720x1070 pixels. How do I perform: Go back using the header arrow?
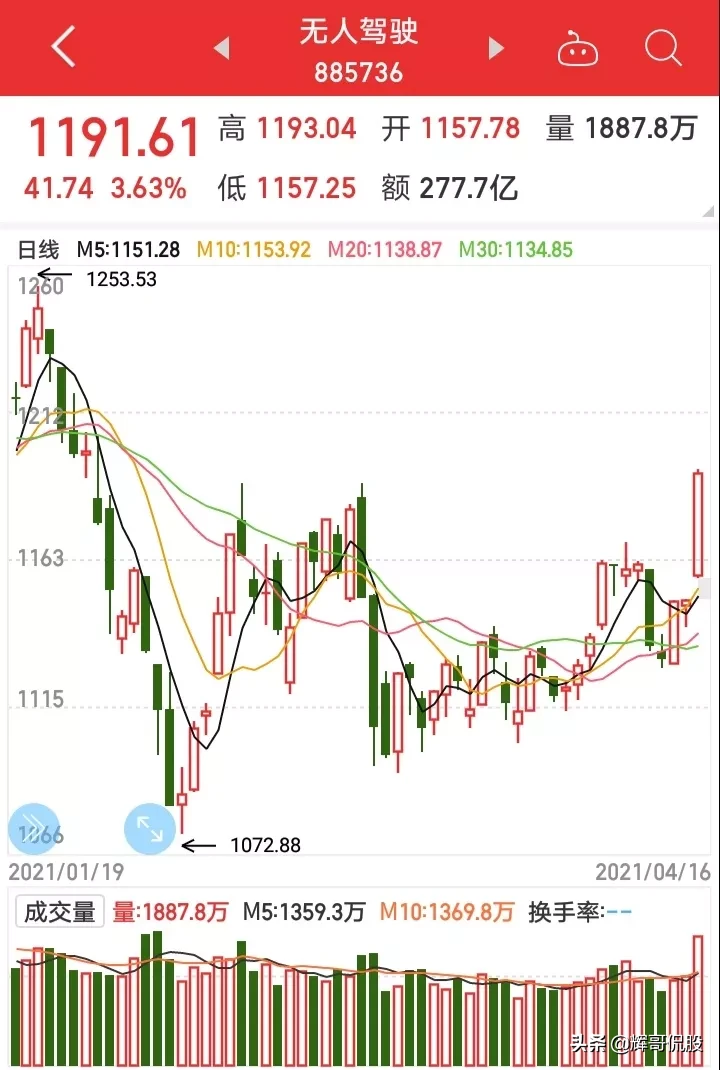(63, 47)
